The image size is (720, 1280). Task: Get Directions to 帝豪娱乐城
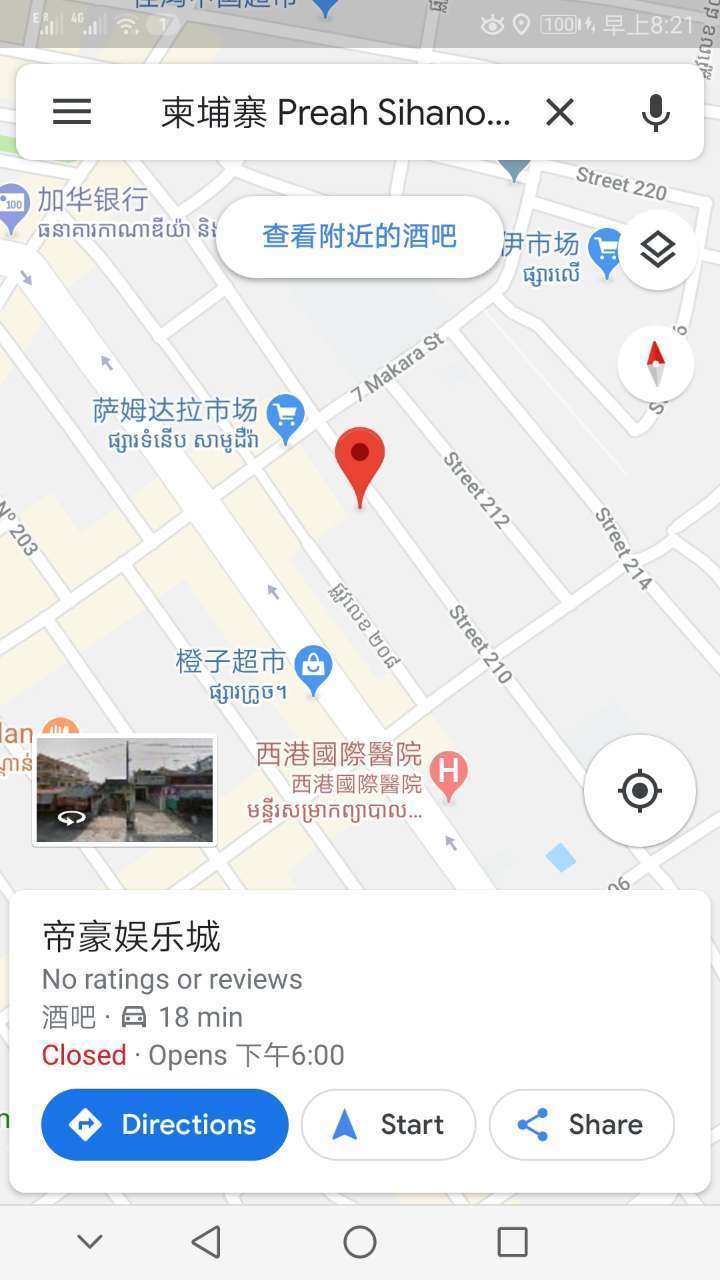click(165, 1125)
